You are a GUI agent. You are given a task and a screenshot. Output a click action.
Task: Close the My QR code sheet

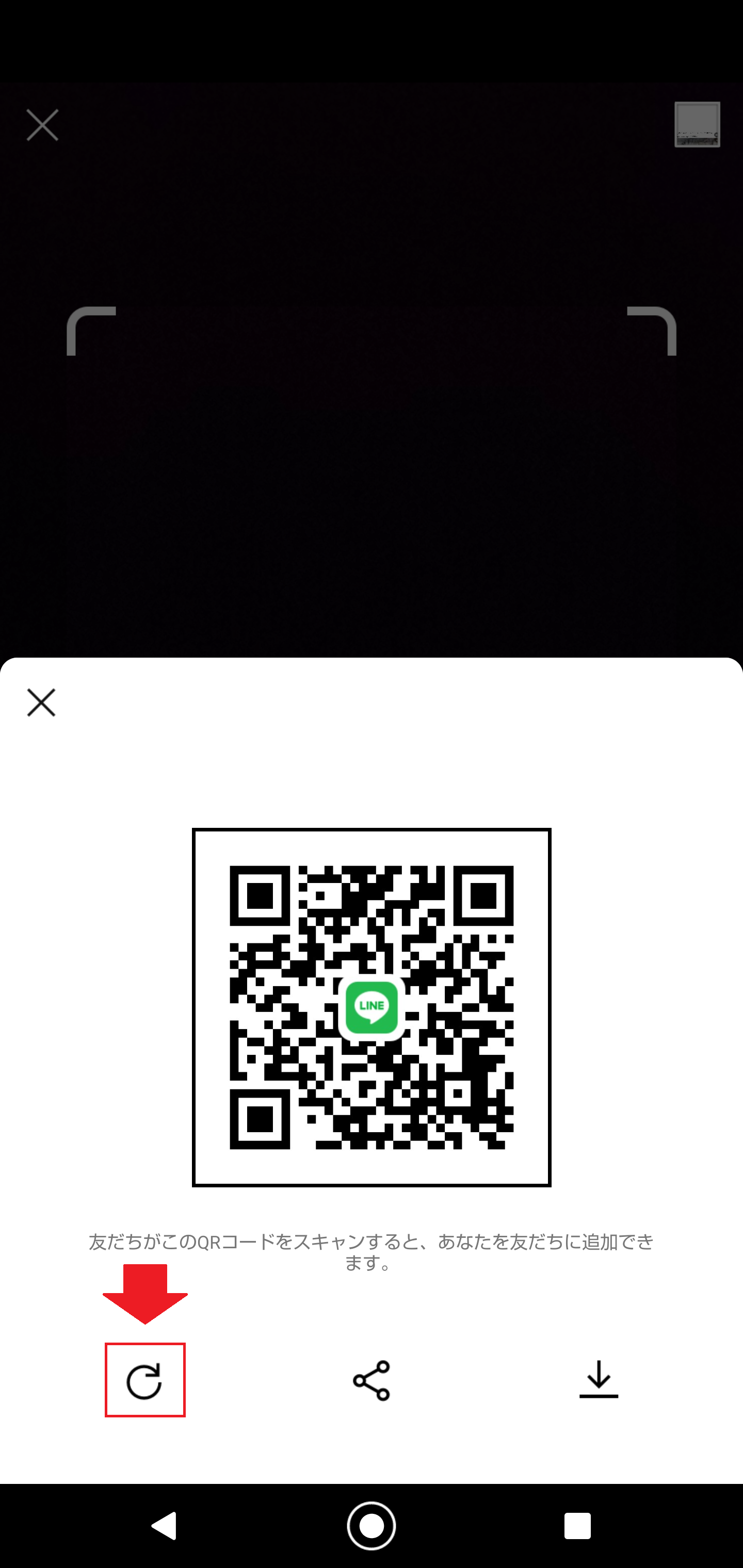point(41,703)
